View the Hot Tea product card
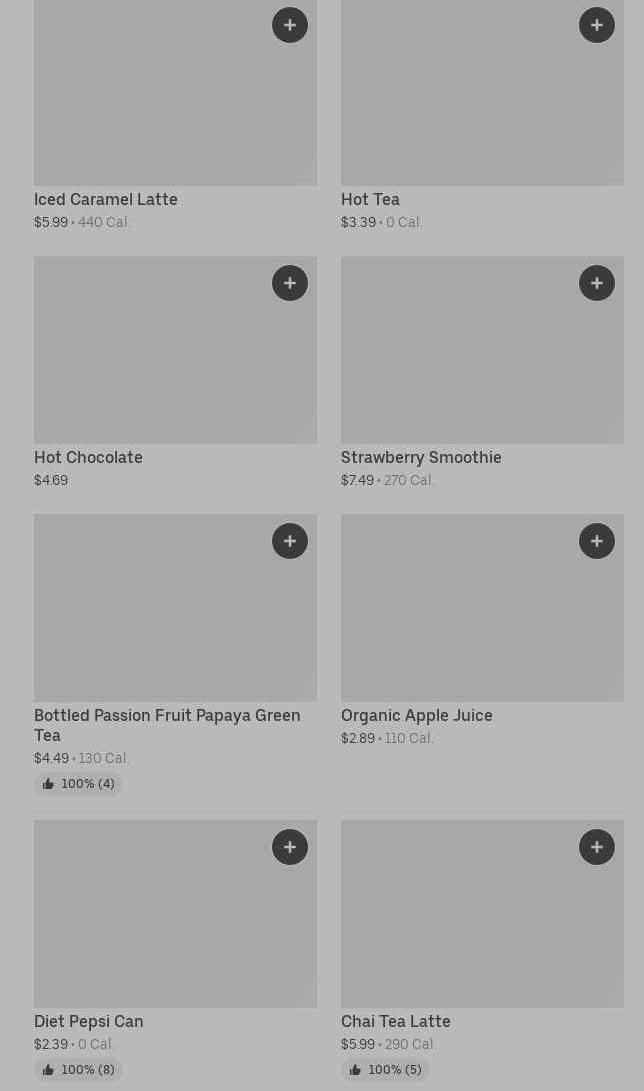 pyautogui.click(x=370, y=200)
